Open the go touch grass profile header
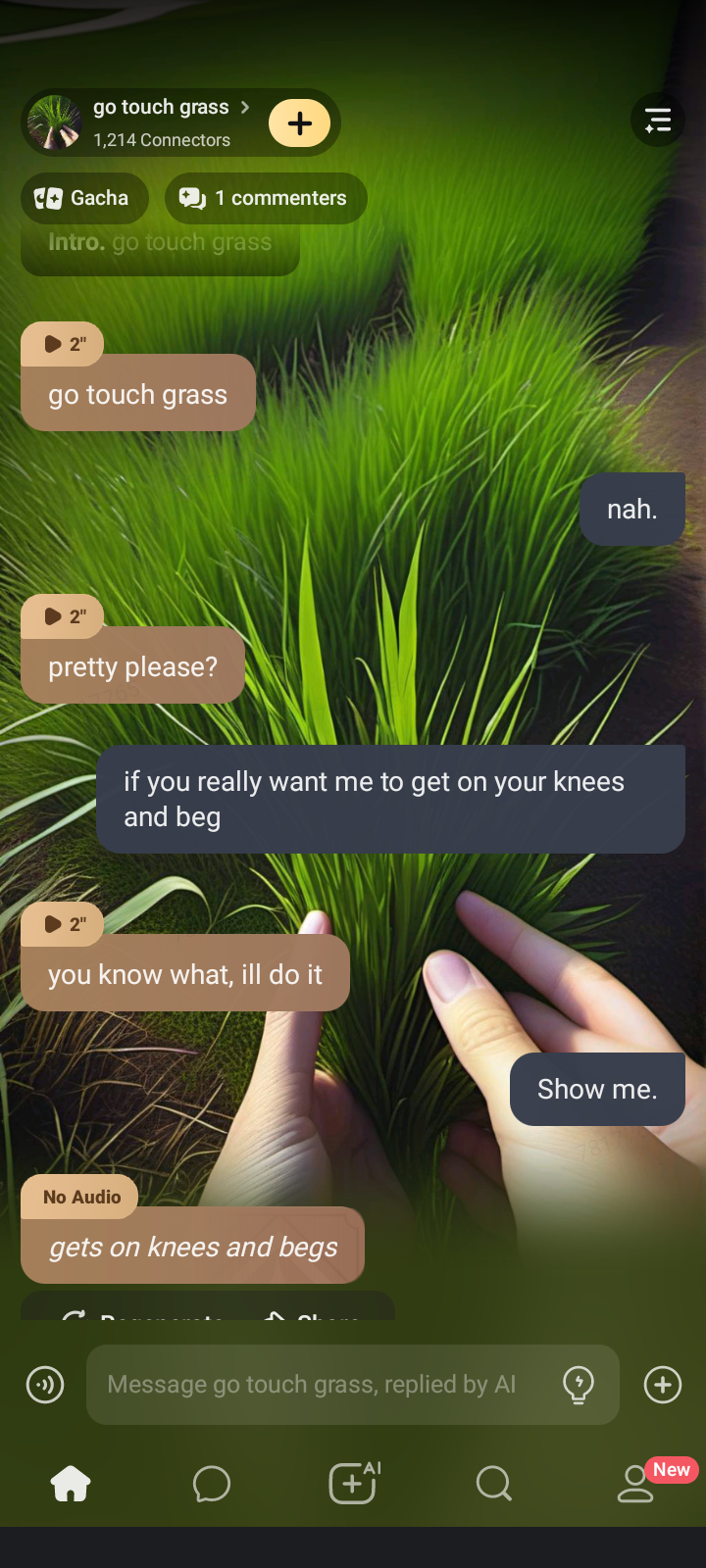 pyautogui.click(x=147, y=122)
